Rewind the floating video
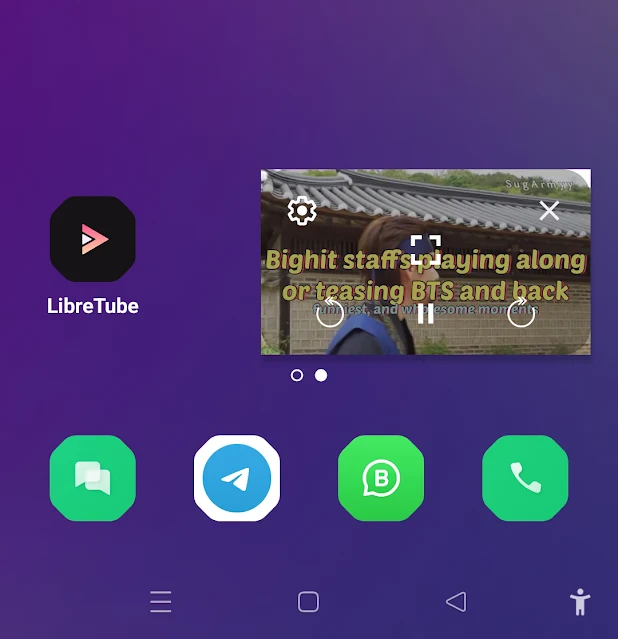618x639 pixels. 330,312
